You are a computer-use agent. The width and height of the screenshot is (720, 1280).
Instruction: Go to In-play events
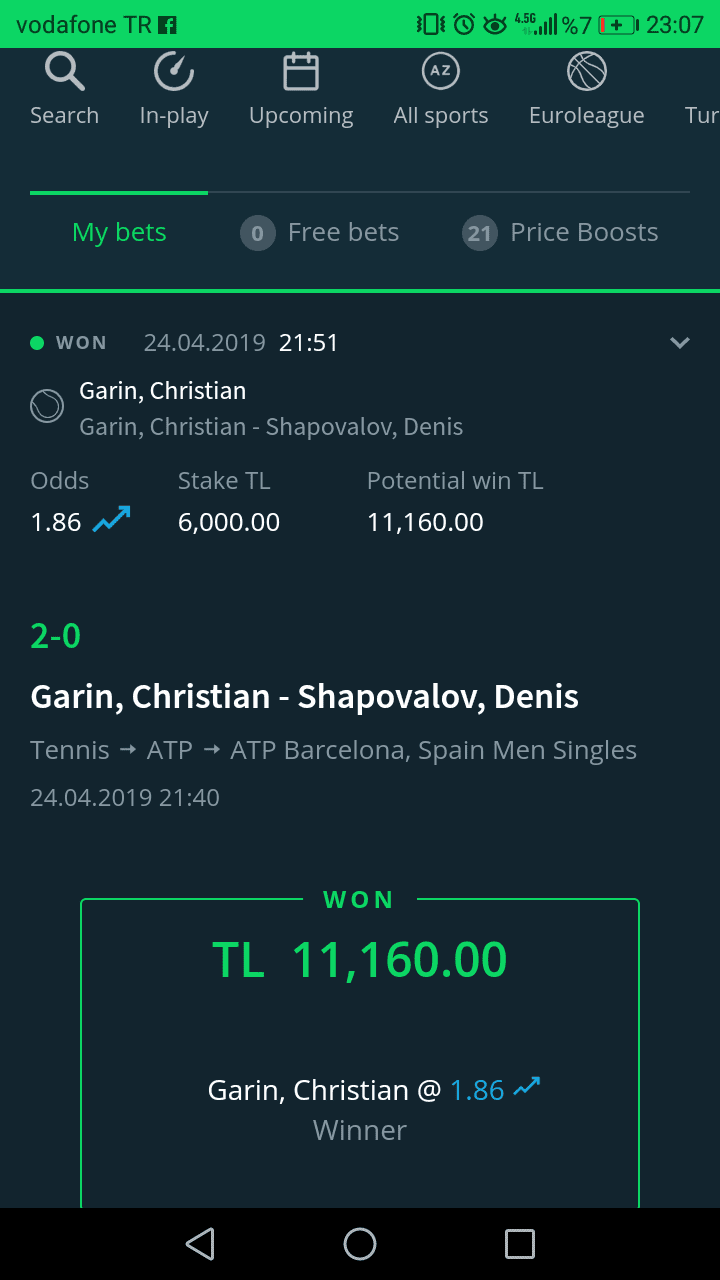(174, 90)
